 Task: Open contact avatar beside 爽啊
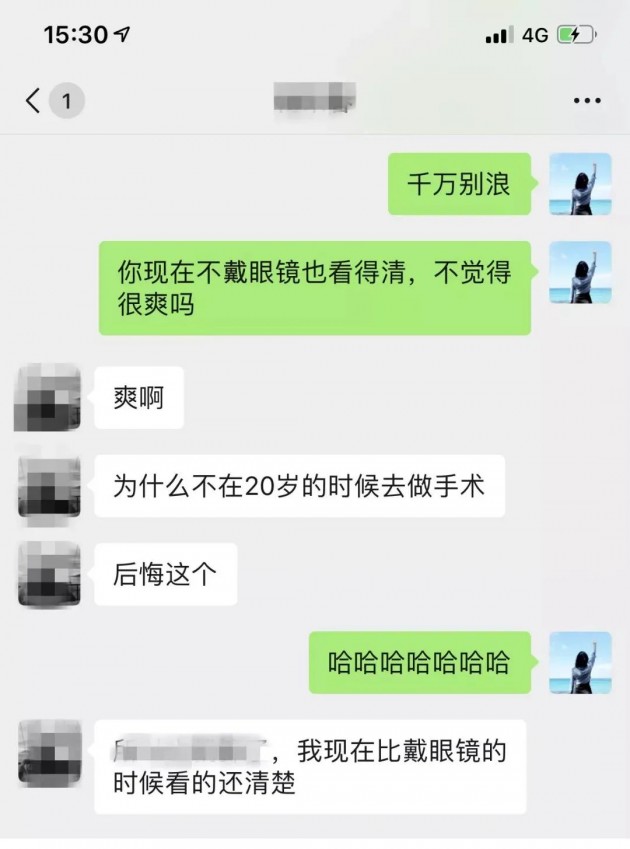point(48,397)
